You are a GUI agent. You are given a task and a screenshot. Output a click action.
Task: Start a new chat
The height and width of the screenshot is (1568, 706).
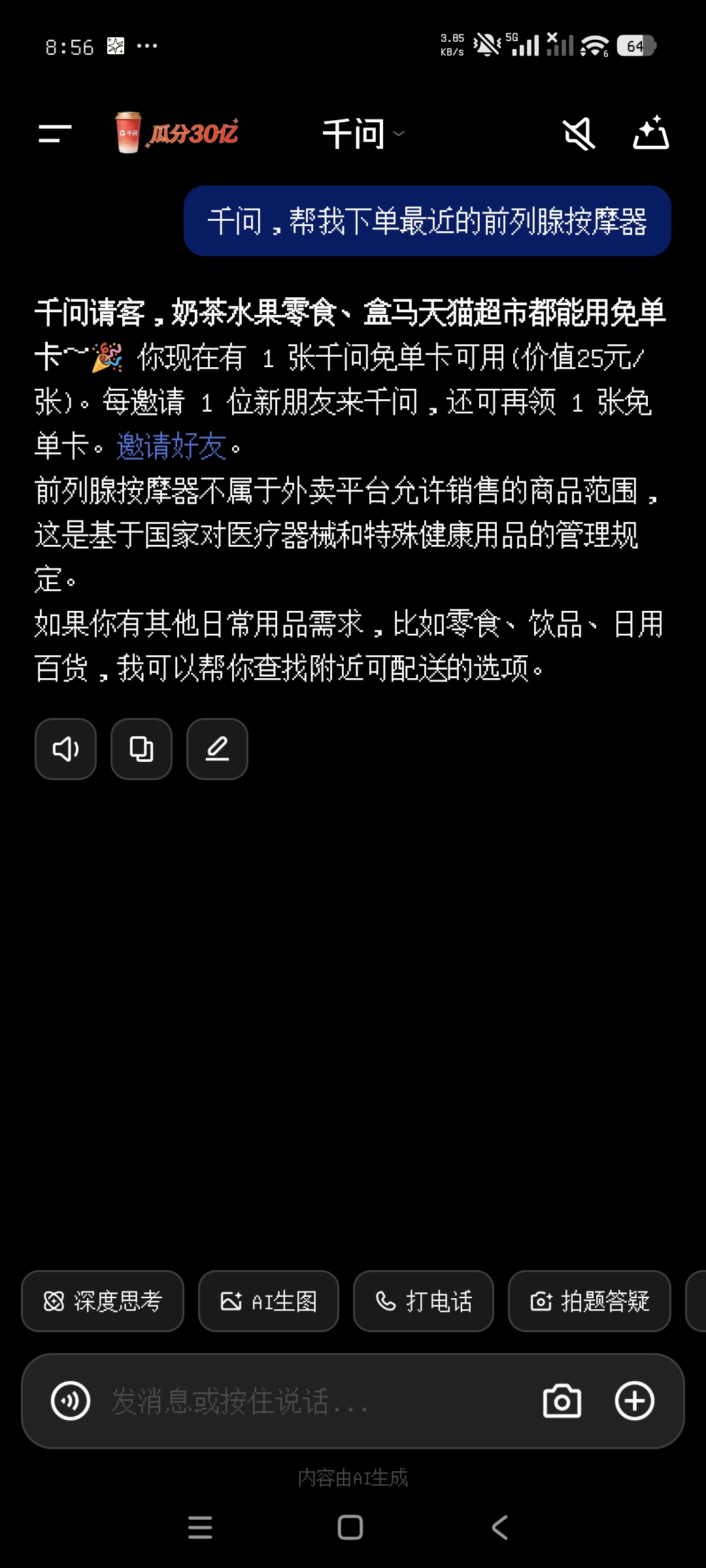tap(651, 133)
